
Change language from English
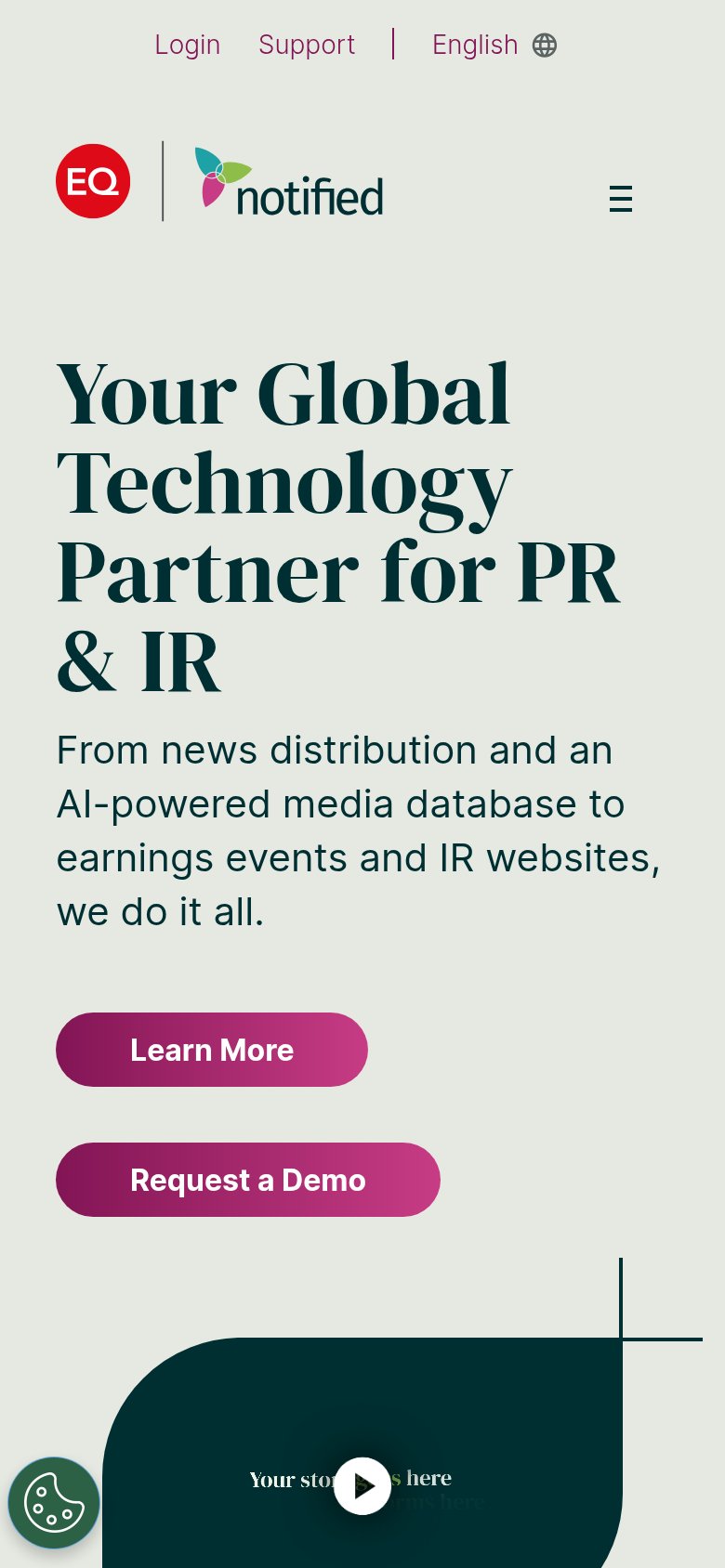click(494, 45)
